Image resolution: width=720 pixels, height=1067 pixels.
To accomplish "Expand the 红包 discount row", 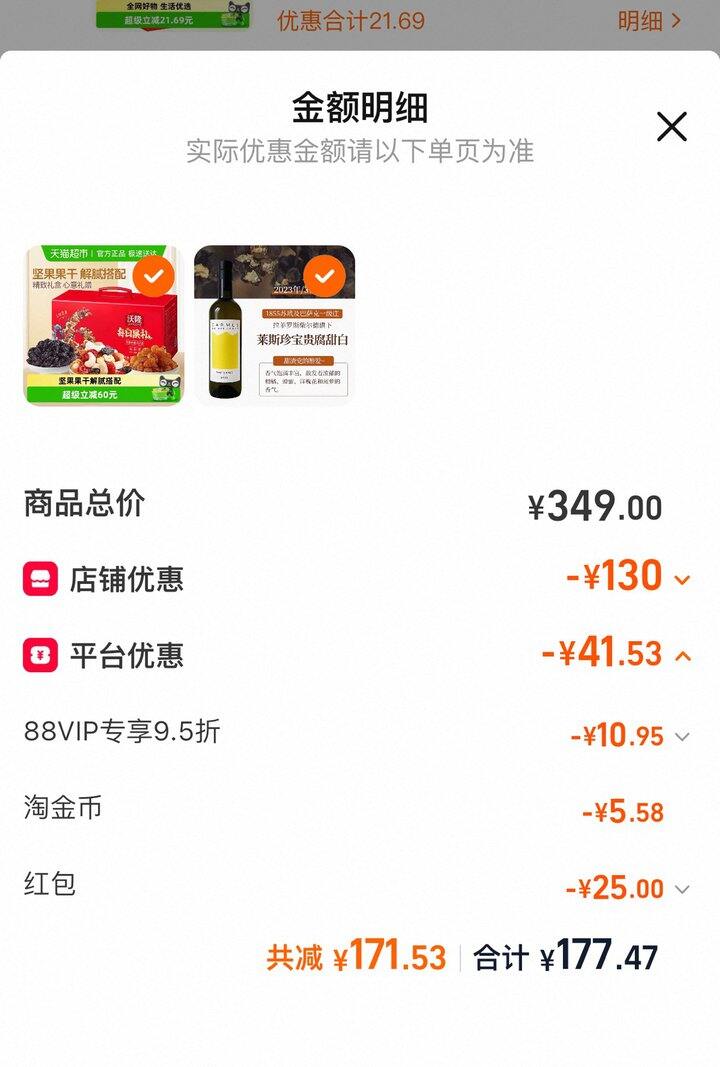I will (x=682, y=889).
